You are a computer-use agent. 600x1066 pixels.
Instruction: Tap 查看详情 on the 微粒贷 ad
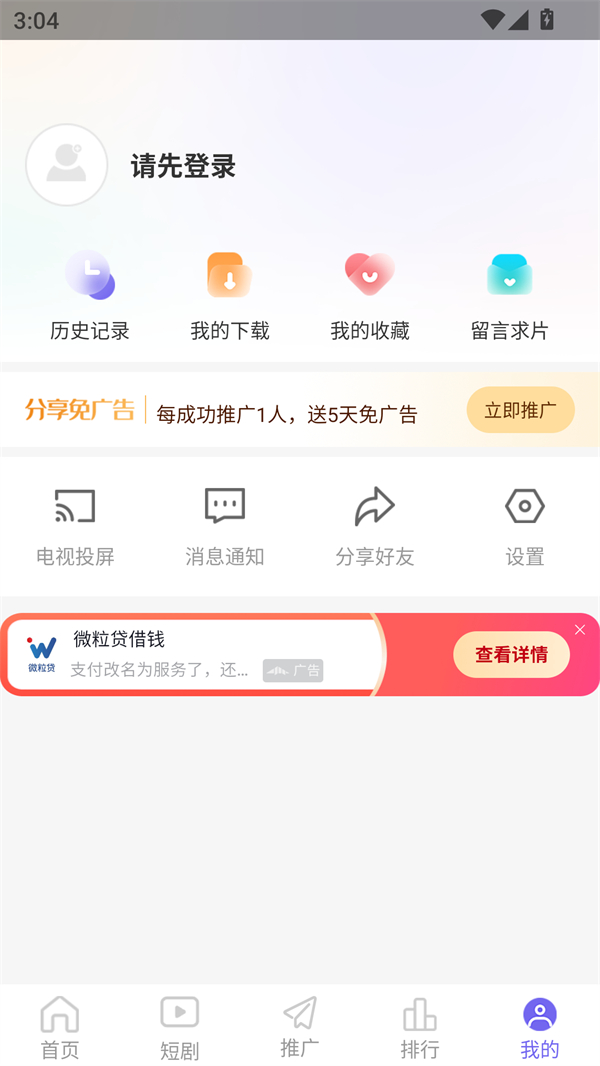pos(511,655)
